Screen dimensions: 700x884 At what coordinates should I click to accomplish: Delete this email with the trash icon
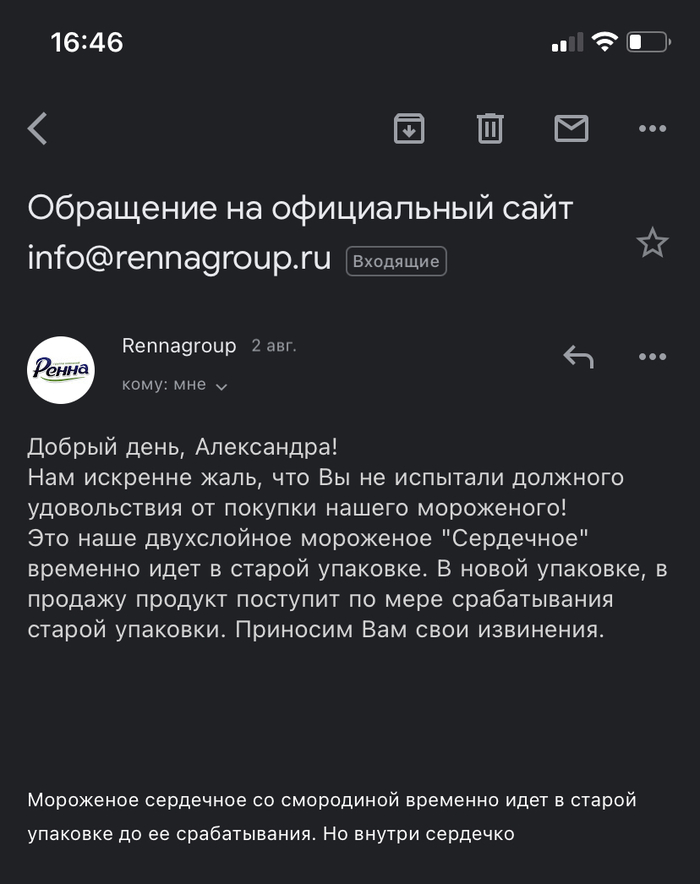(x=490, y=128)
